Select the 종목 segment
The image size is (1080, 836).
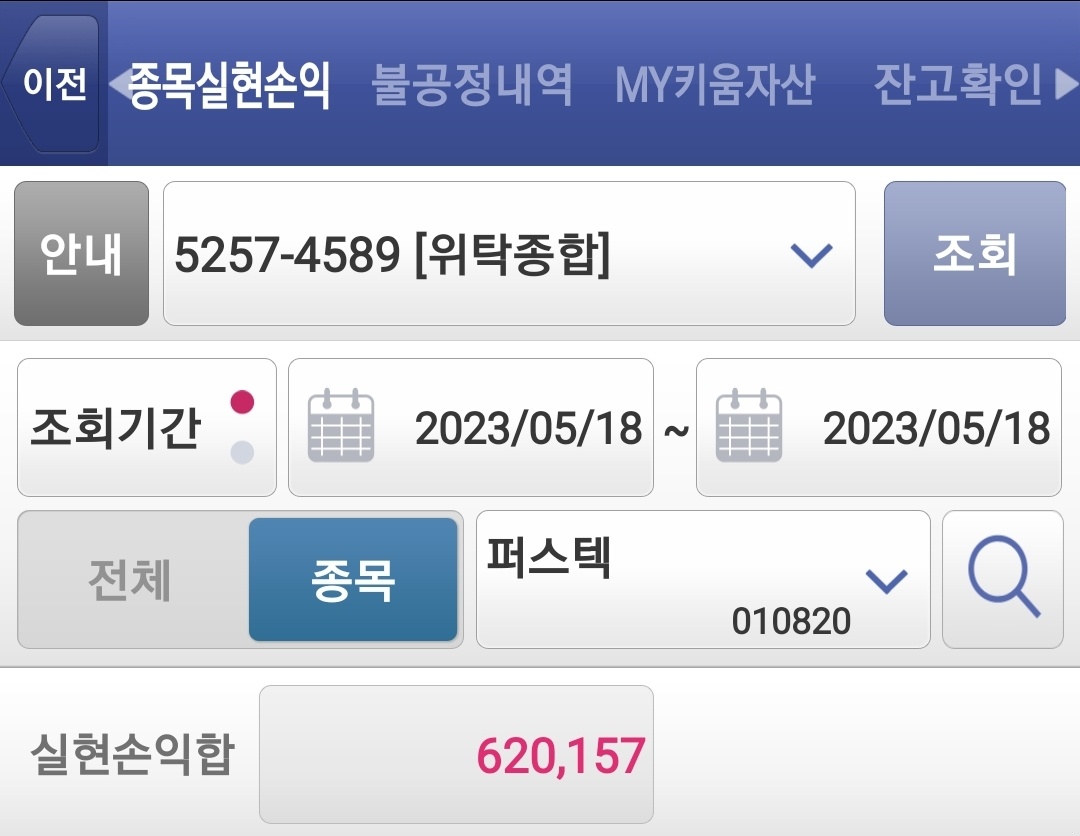(353, 579)
